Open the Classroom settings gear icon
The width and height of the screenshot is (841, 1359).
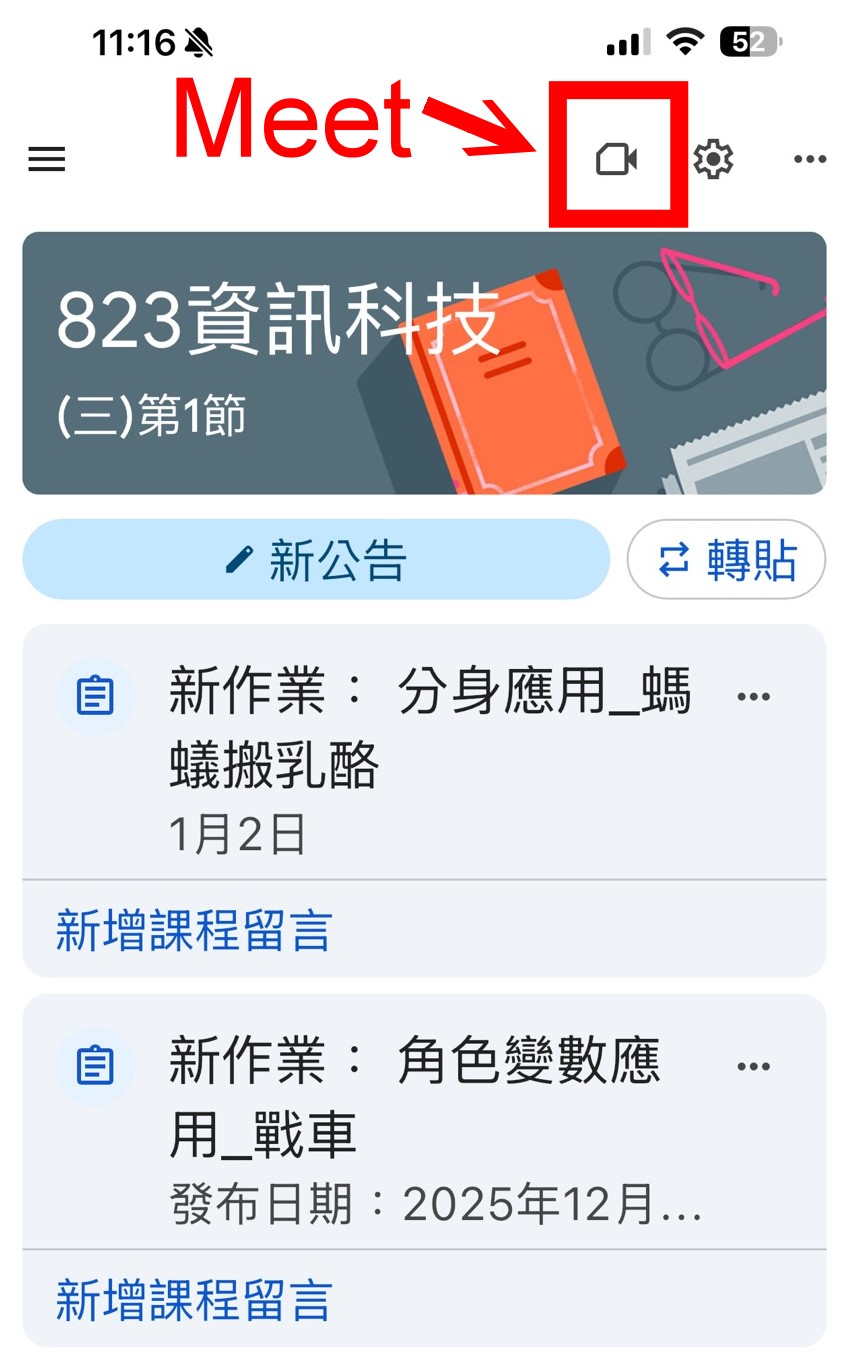point(715,158)
